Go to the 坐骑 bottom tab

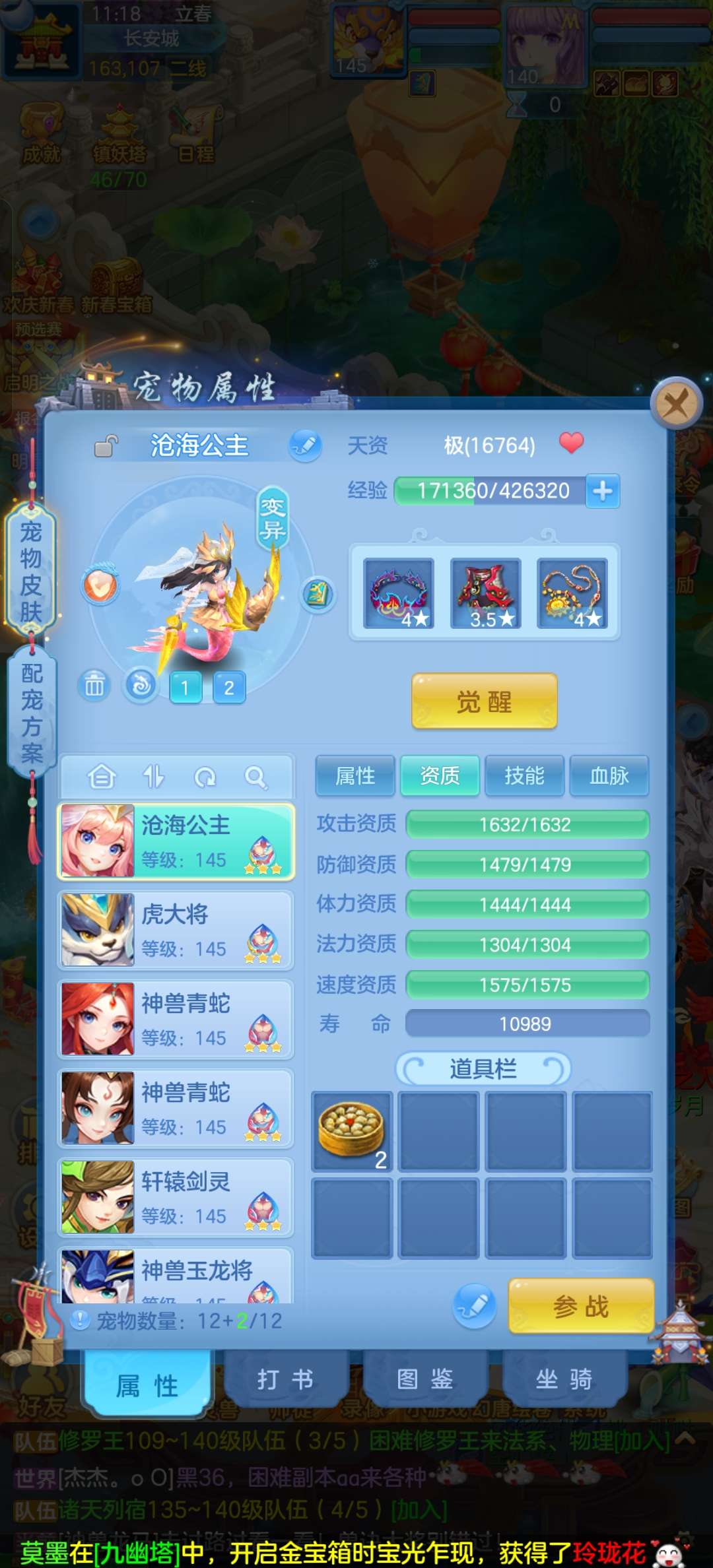click(564, 1380)
